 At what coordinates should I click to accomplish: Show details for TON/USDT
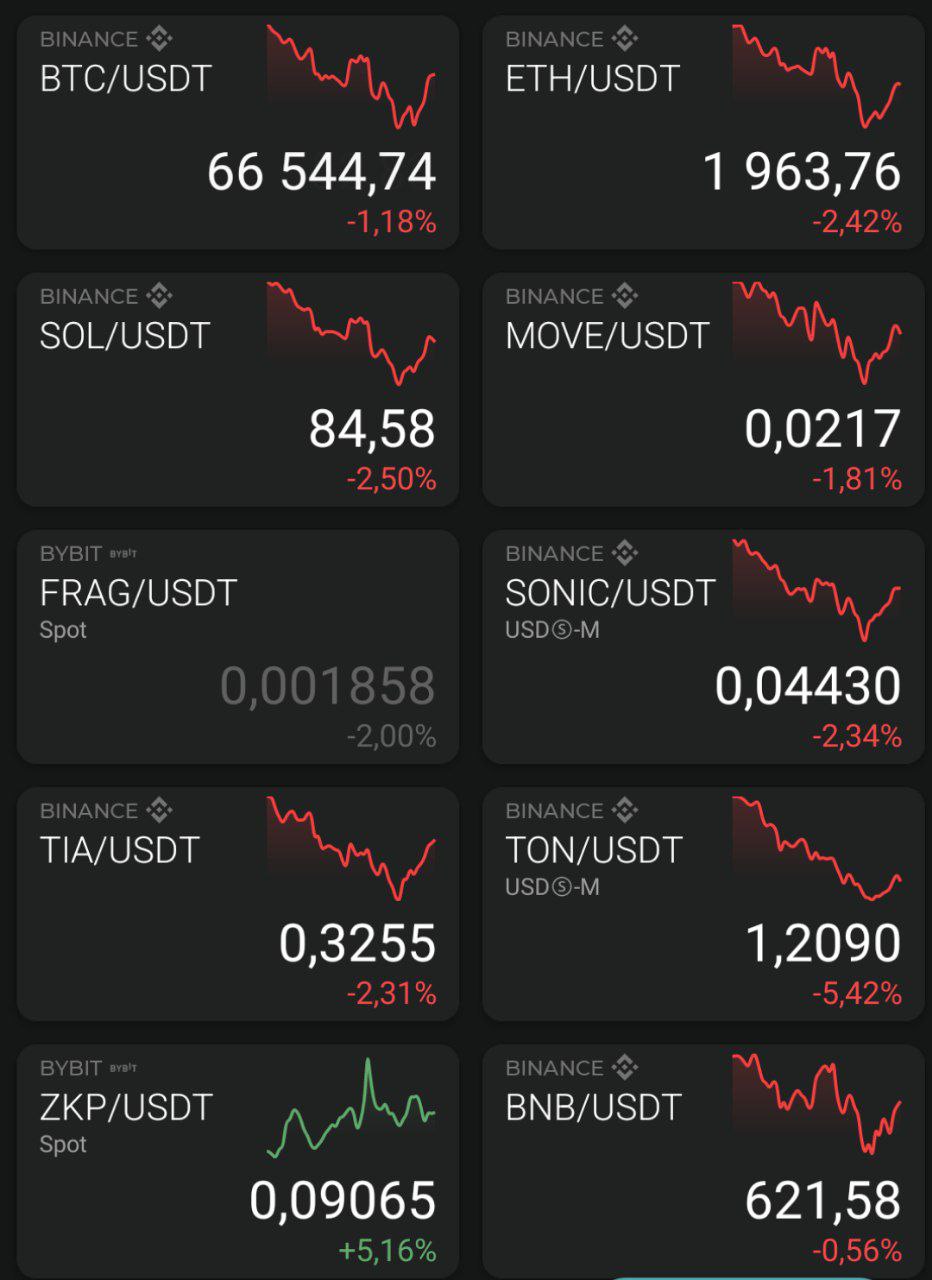(x=703, y=904)
